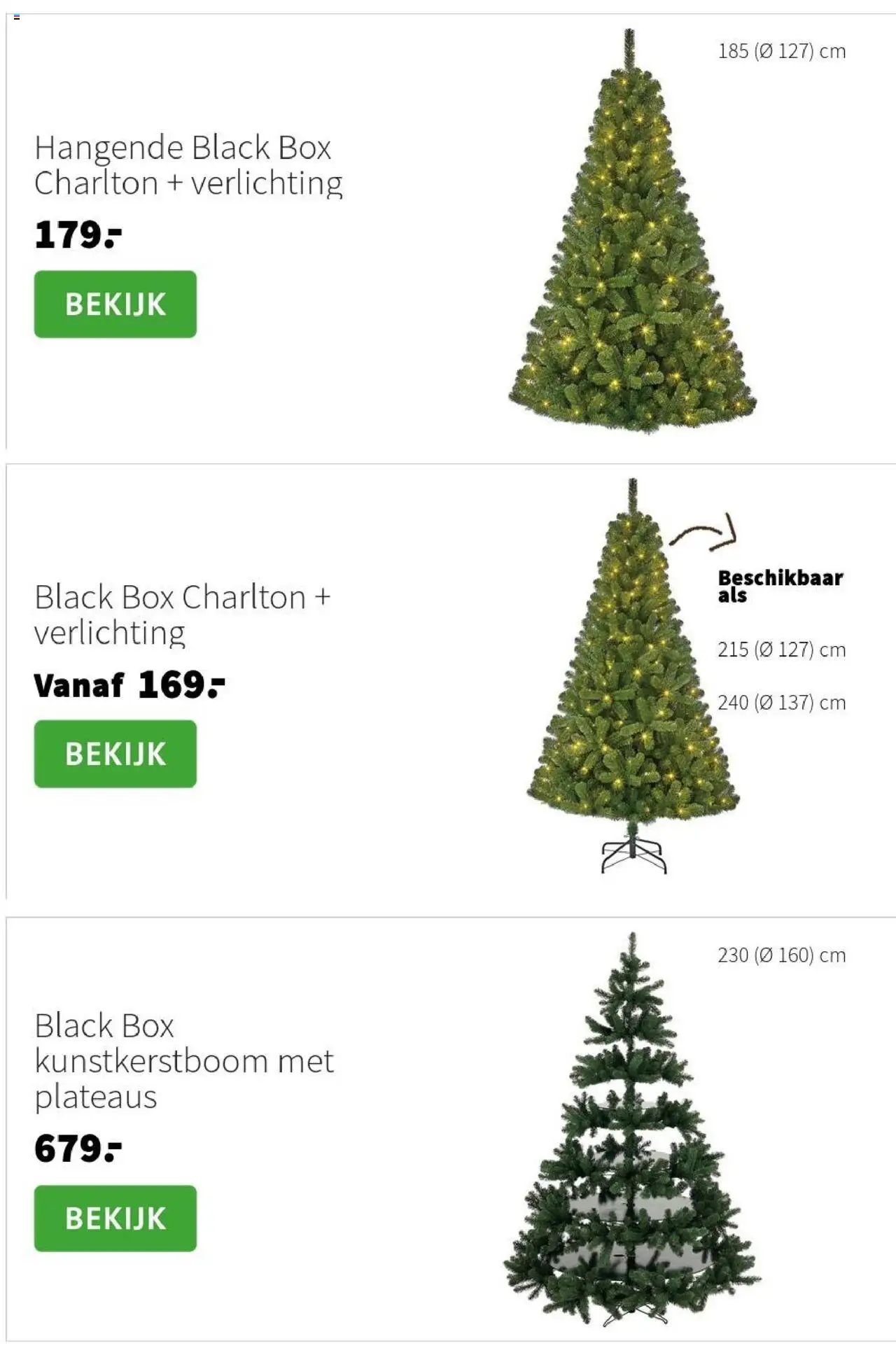Image resolution: width=896 pixels, height=1355 pixels.
Task: Tap BEKIJK for kunstkerstboom met plateaus
Action: (x=115, y=1219)
